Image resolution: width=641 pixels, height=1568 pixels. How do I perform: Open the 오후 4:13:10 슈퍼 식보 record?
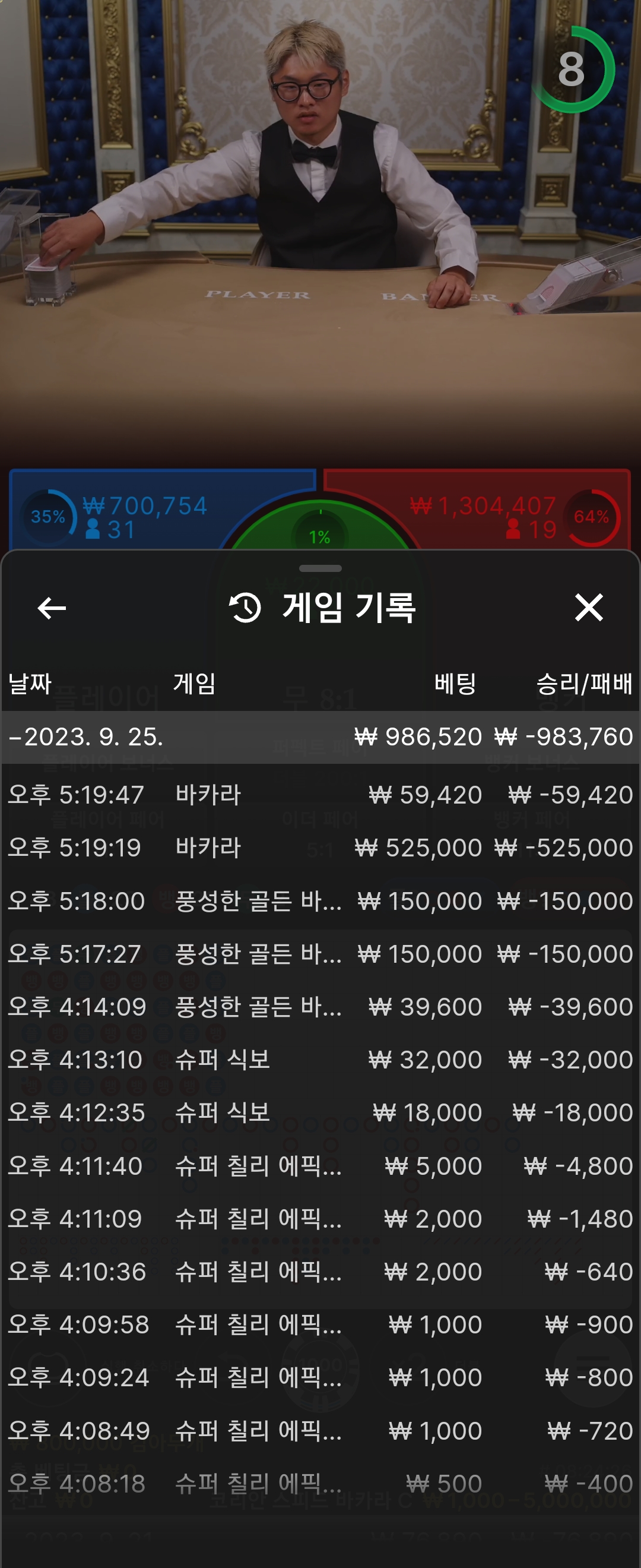(320, 1059)
